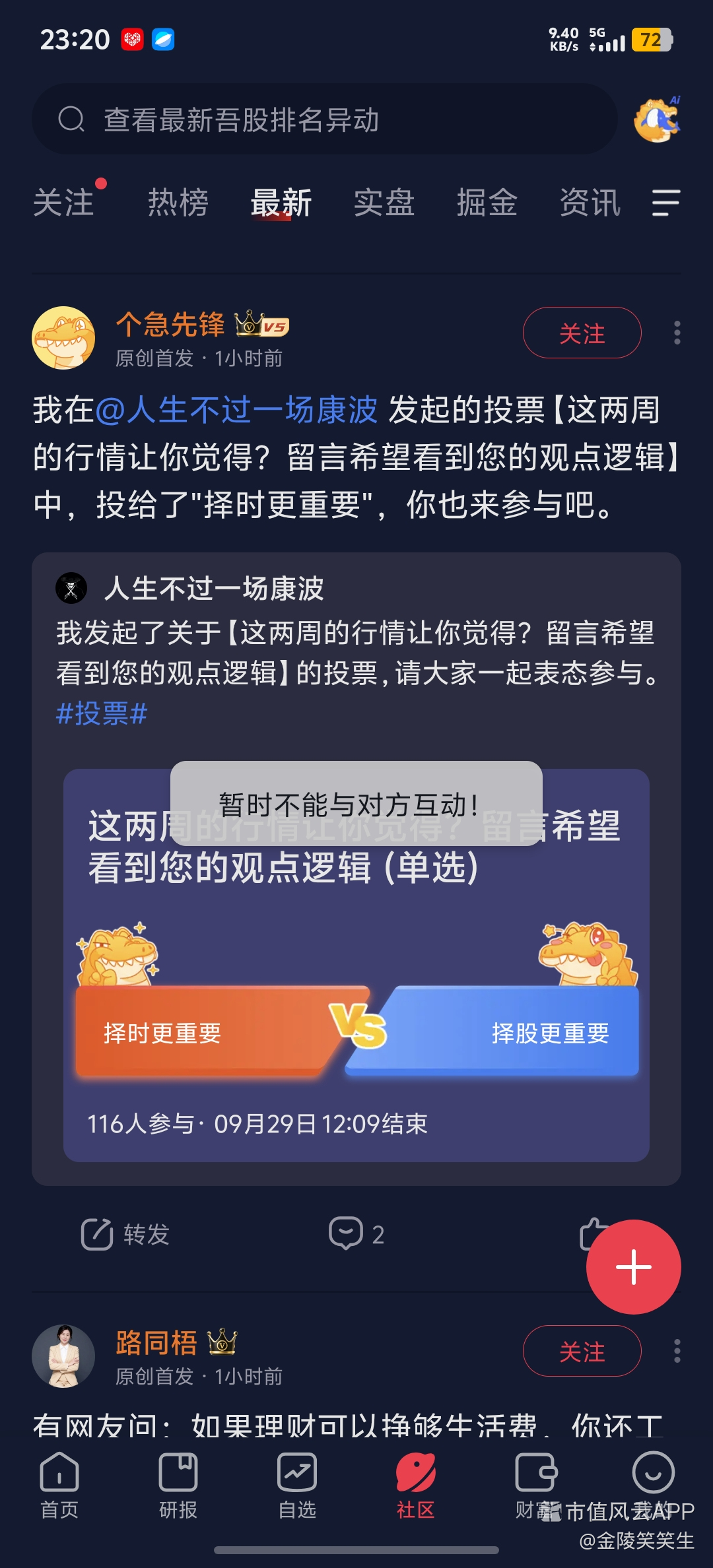Open the #投票# hashtag
Image resolution: width=713 pixels, height=1568 pixels.
click(102, 713)
